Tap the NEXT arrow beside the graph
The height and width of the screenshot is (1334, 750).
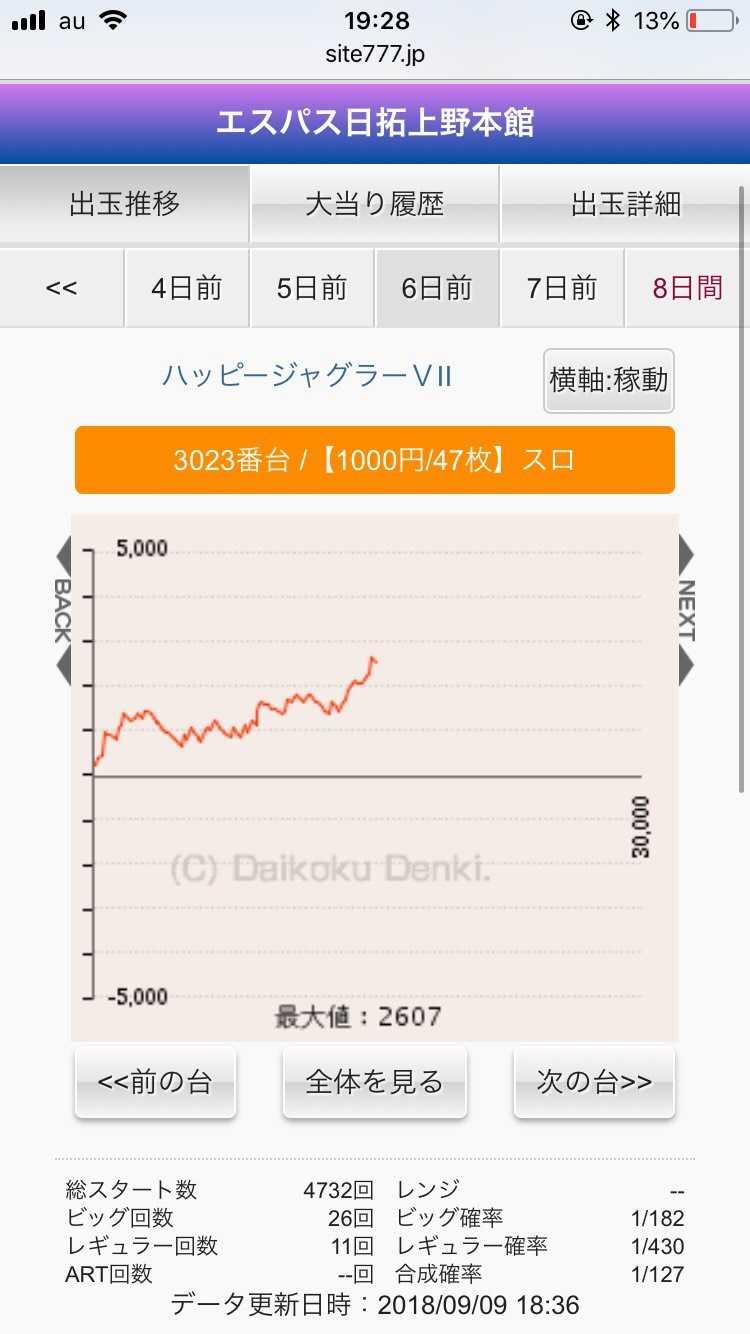(x=687, y=610)
